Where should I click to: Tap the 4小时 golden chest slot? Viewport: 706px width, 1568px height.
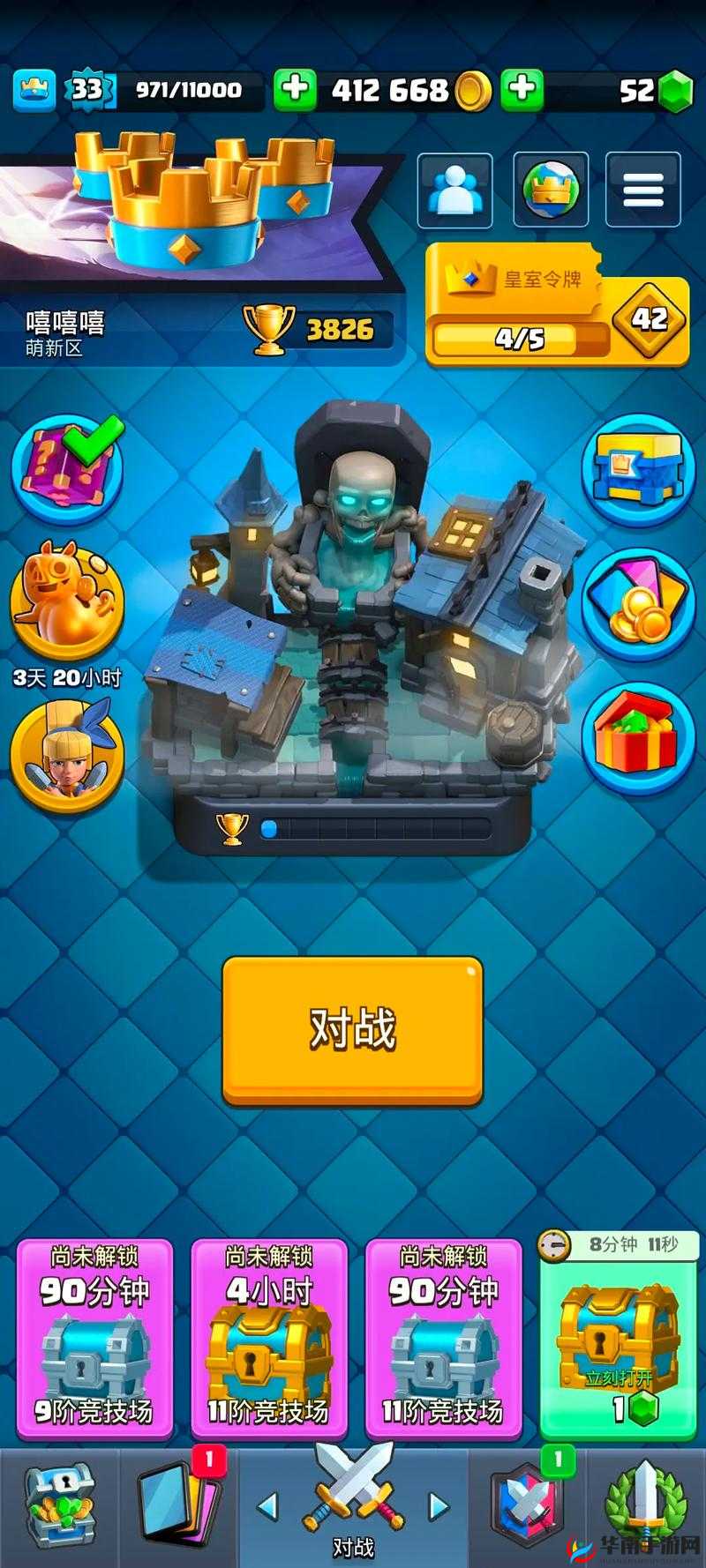(269, 1337)
